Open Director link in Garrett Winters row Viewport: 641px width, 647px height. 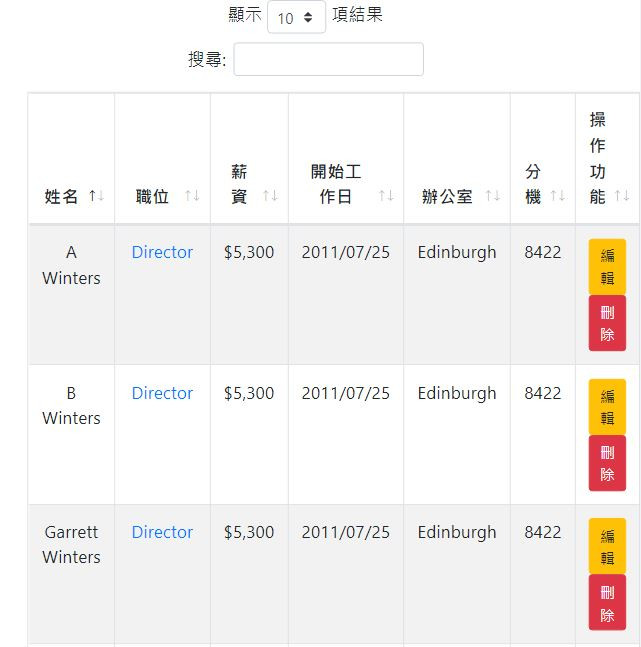162,532
